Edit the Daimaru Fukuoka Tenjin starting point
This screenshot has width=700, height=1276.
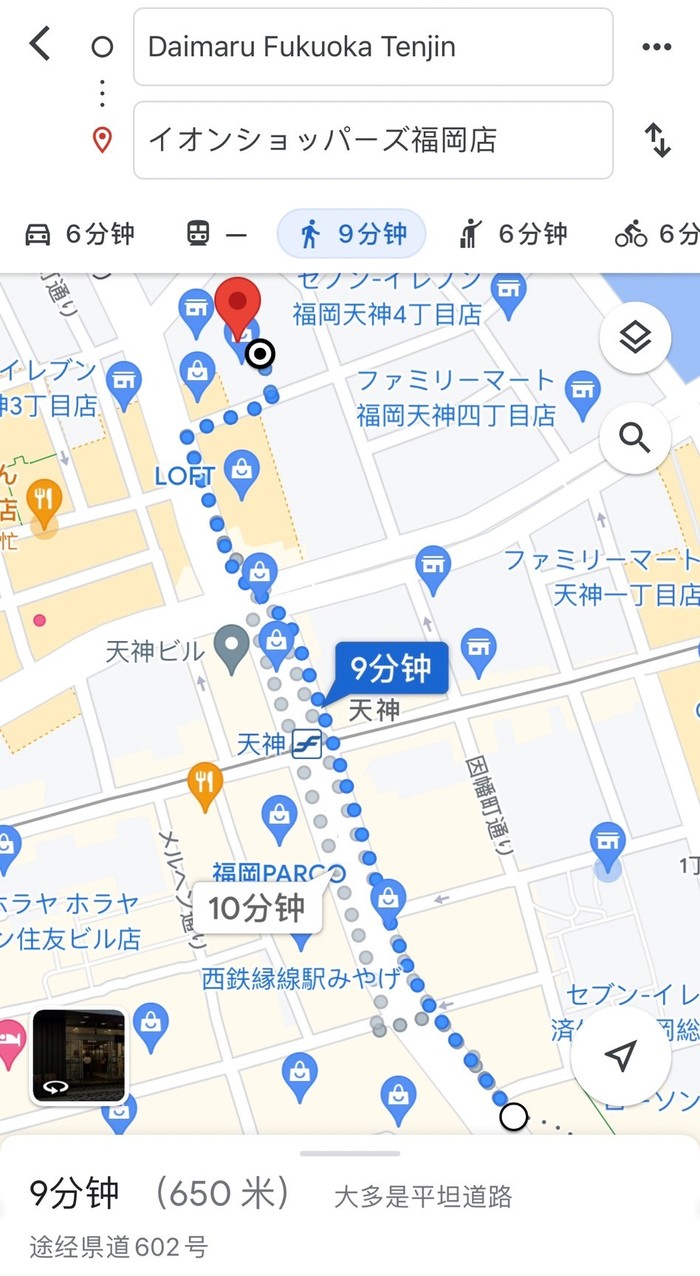(372, 47)
